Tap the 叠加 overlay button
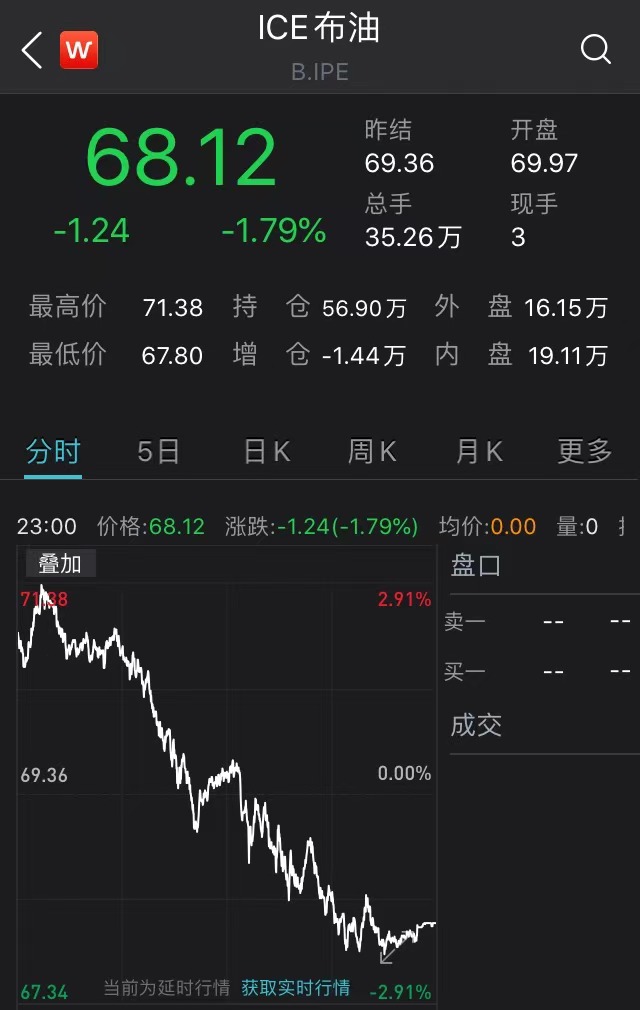 (x=60, y=564)
